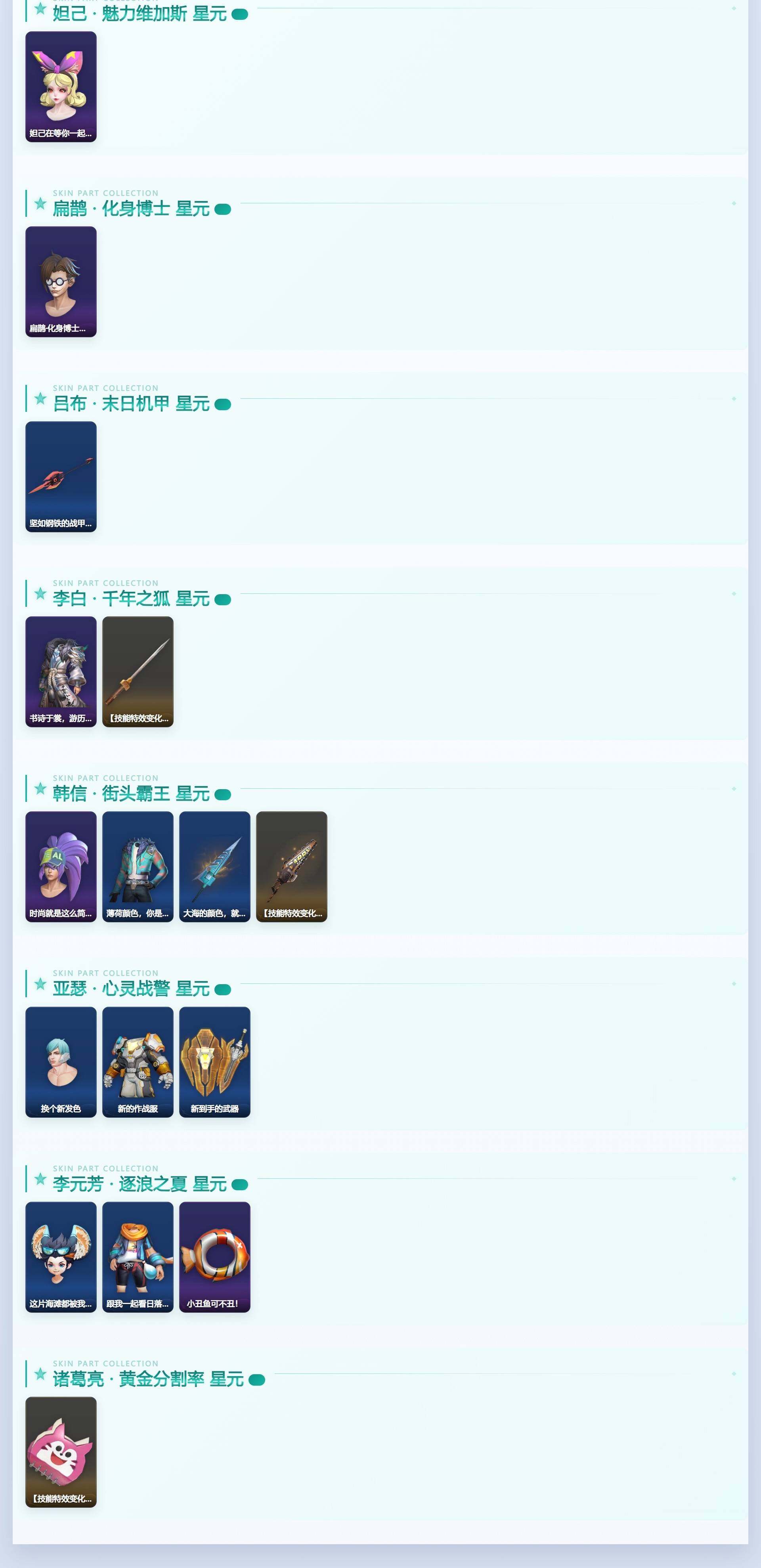The width and height of the screenshot is (761, 1568).
Task: Open the 时尚就是这么简 hair card under 韩信
Action: (61, 867)
